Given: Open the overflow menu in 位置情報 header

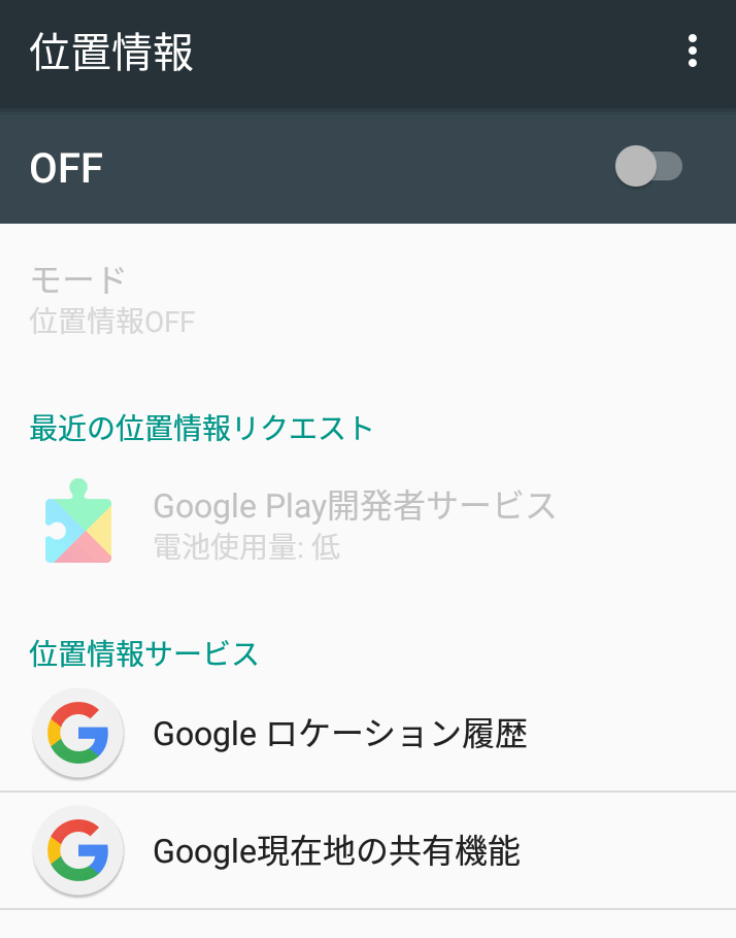Looking at the screenshot, I should point(692,51).
